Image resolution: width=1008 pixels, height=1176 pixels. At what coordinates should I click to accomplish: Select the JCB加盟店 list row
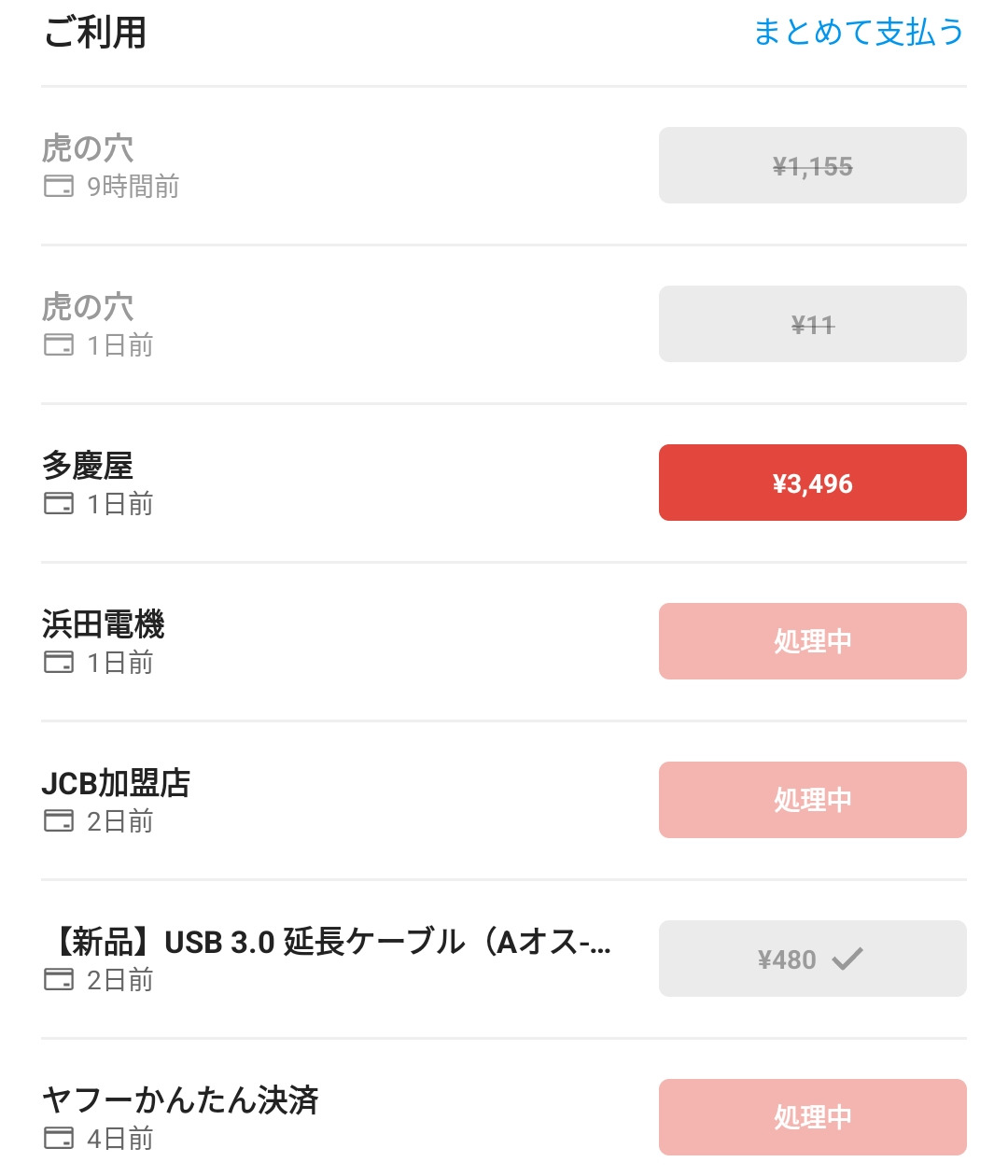(280, 800)
